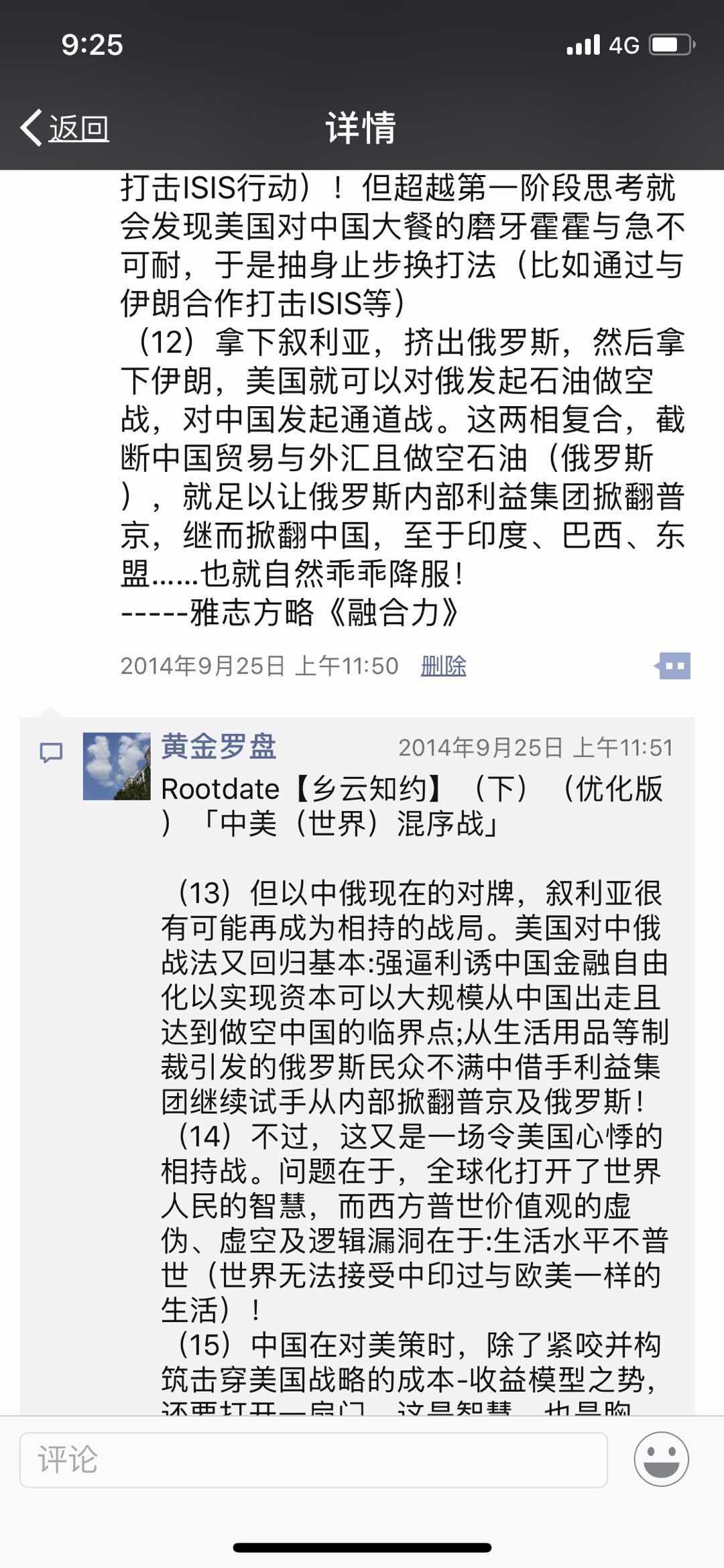Open the emoji picker

(x=661, y=1459)
